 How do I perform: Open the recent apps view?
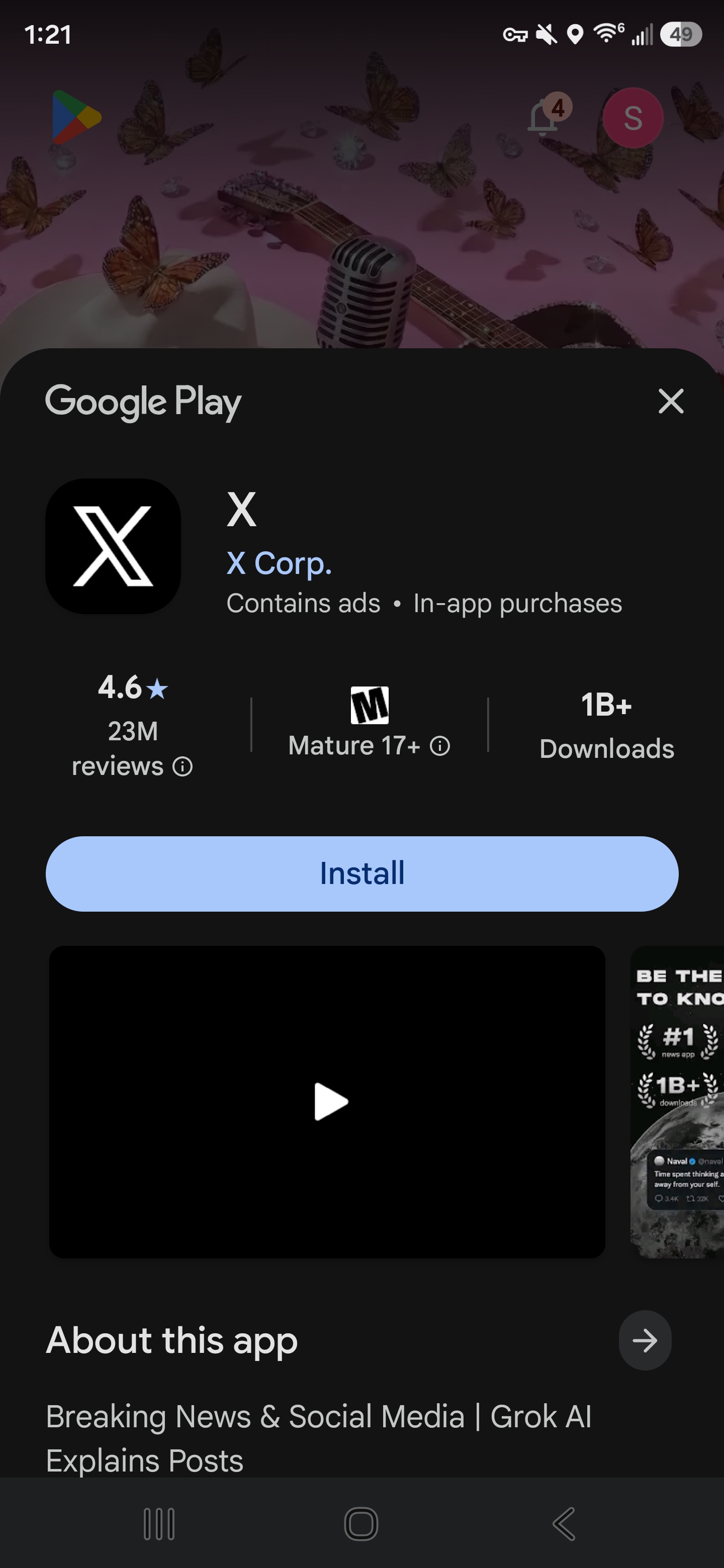159,1524
